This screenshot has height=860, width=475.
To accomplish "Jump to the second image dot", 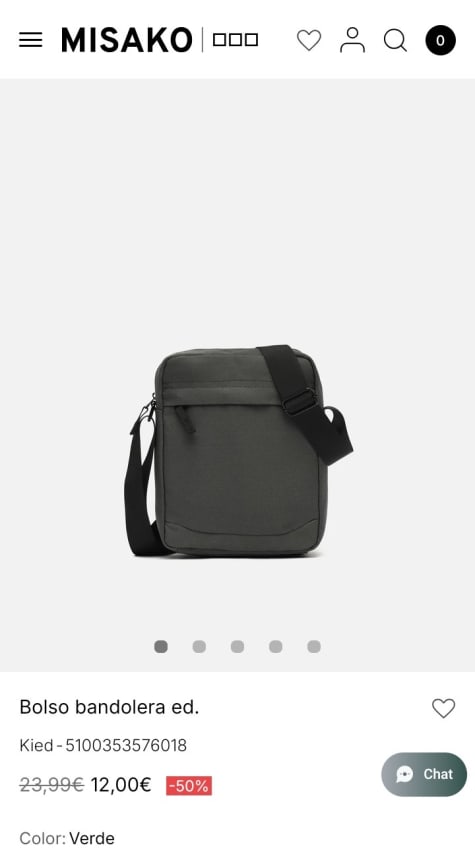I will point(199,647).
